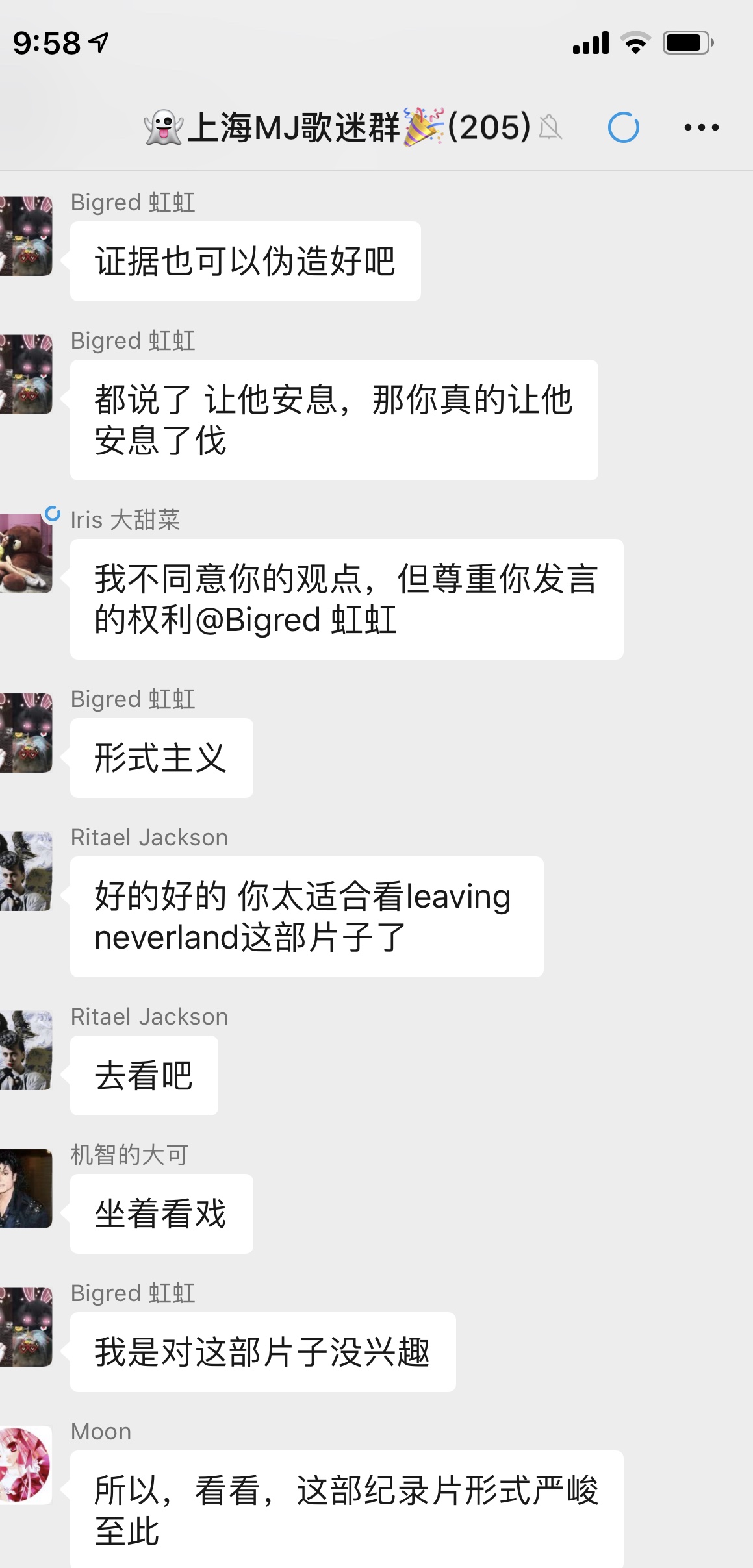Viewport: 753px width, 1568px height.
Task: Tap 机智的大可's avatar
Action: [26, 1188]
